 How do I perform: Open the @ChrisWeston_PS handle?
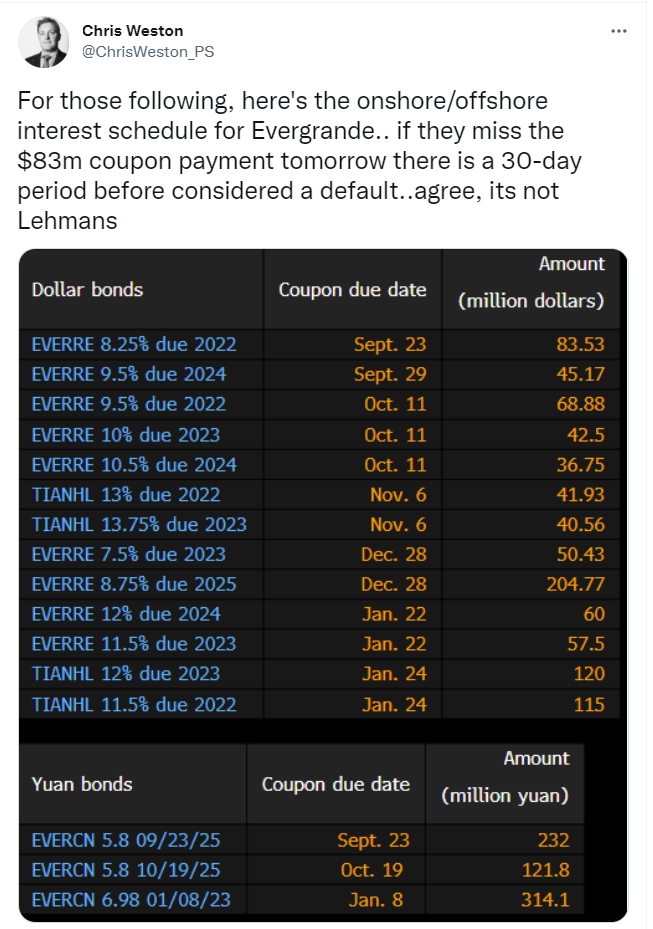coord(148,52)
